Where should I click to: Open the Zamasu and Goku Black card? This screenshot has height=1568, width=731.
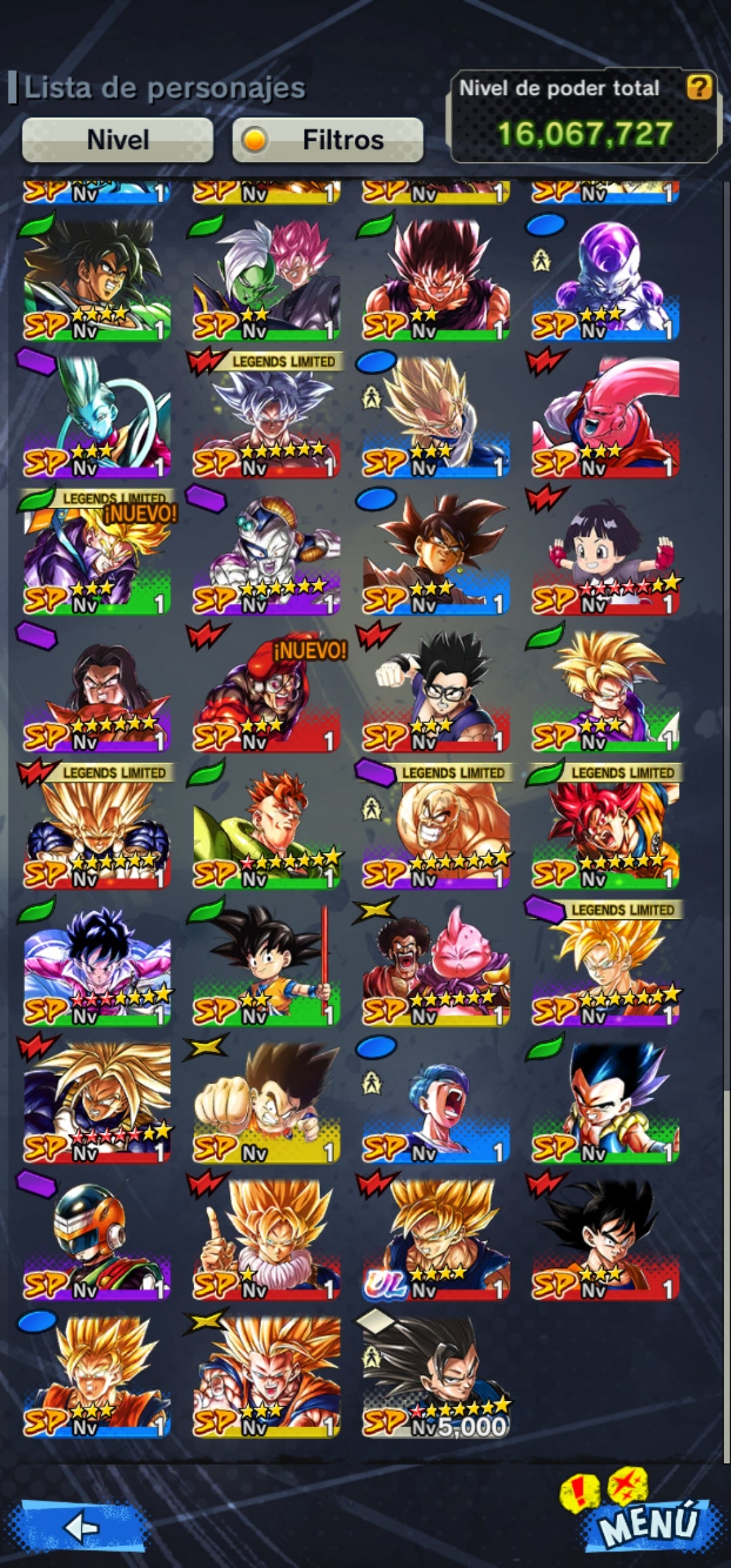[267, 279]
